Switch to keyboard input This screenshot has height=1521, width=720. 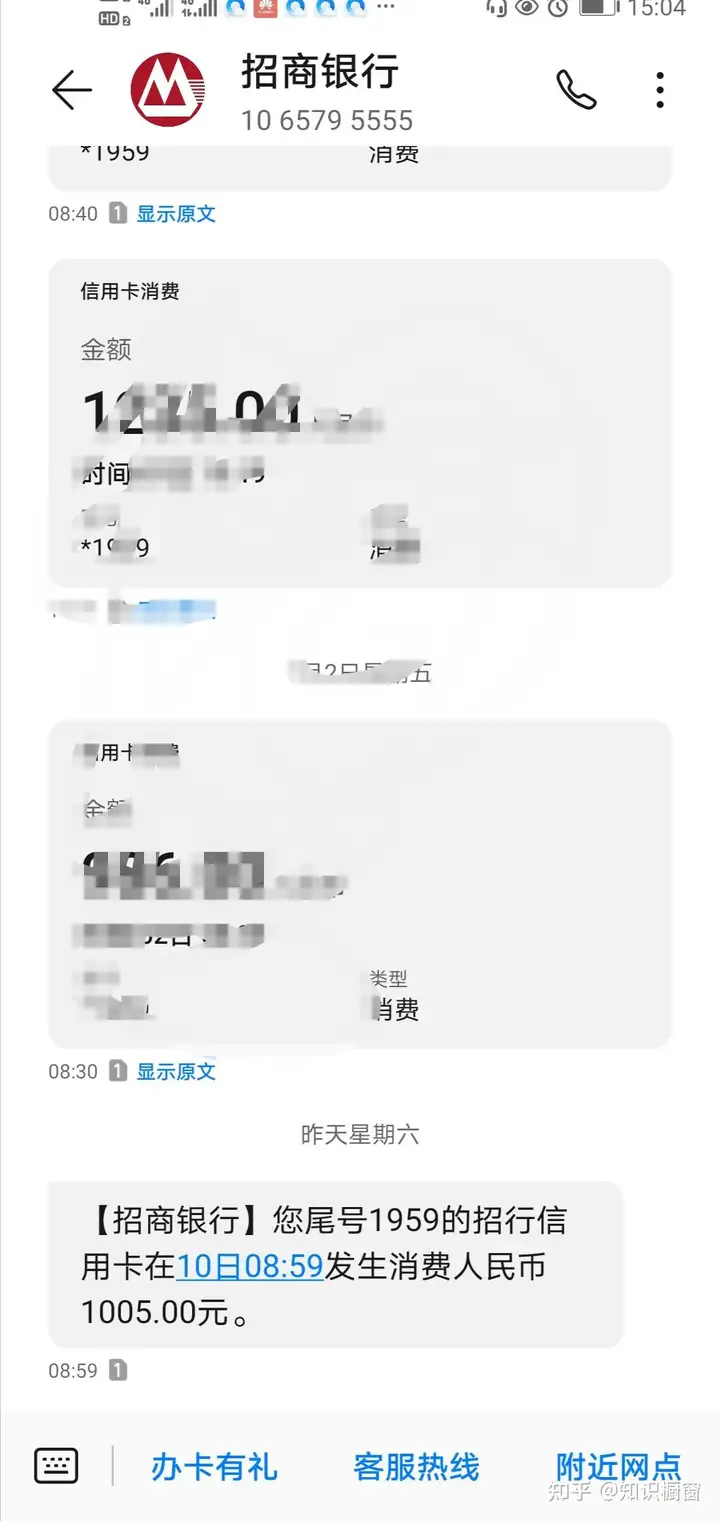coord(56,1466)
